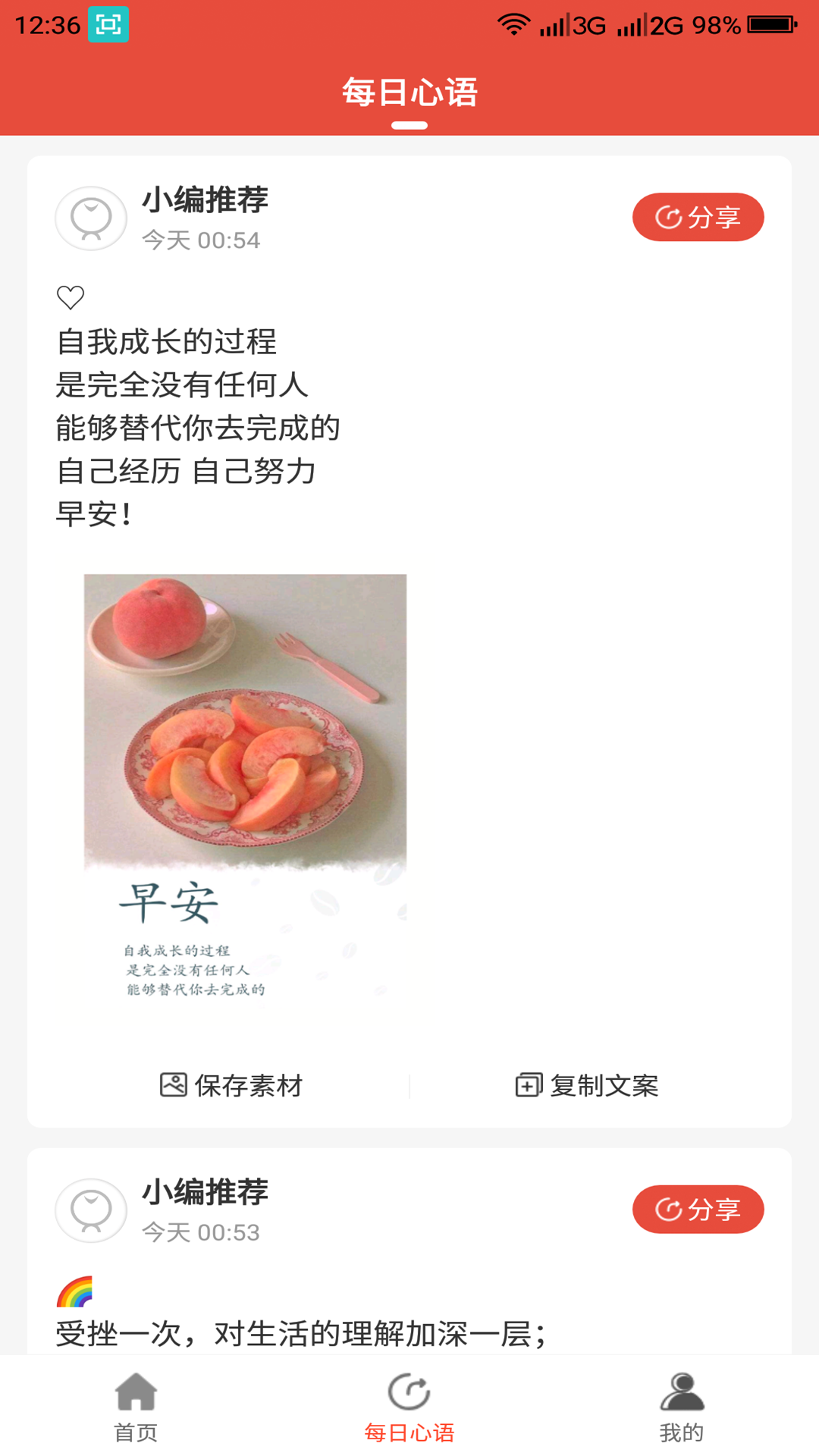This screenshot has width=819, height=1456.
Task: Select the 每日心语 bottom tab
Action: (x=409, y=1407)
